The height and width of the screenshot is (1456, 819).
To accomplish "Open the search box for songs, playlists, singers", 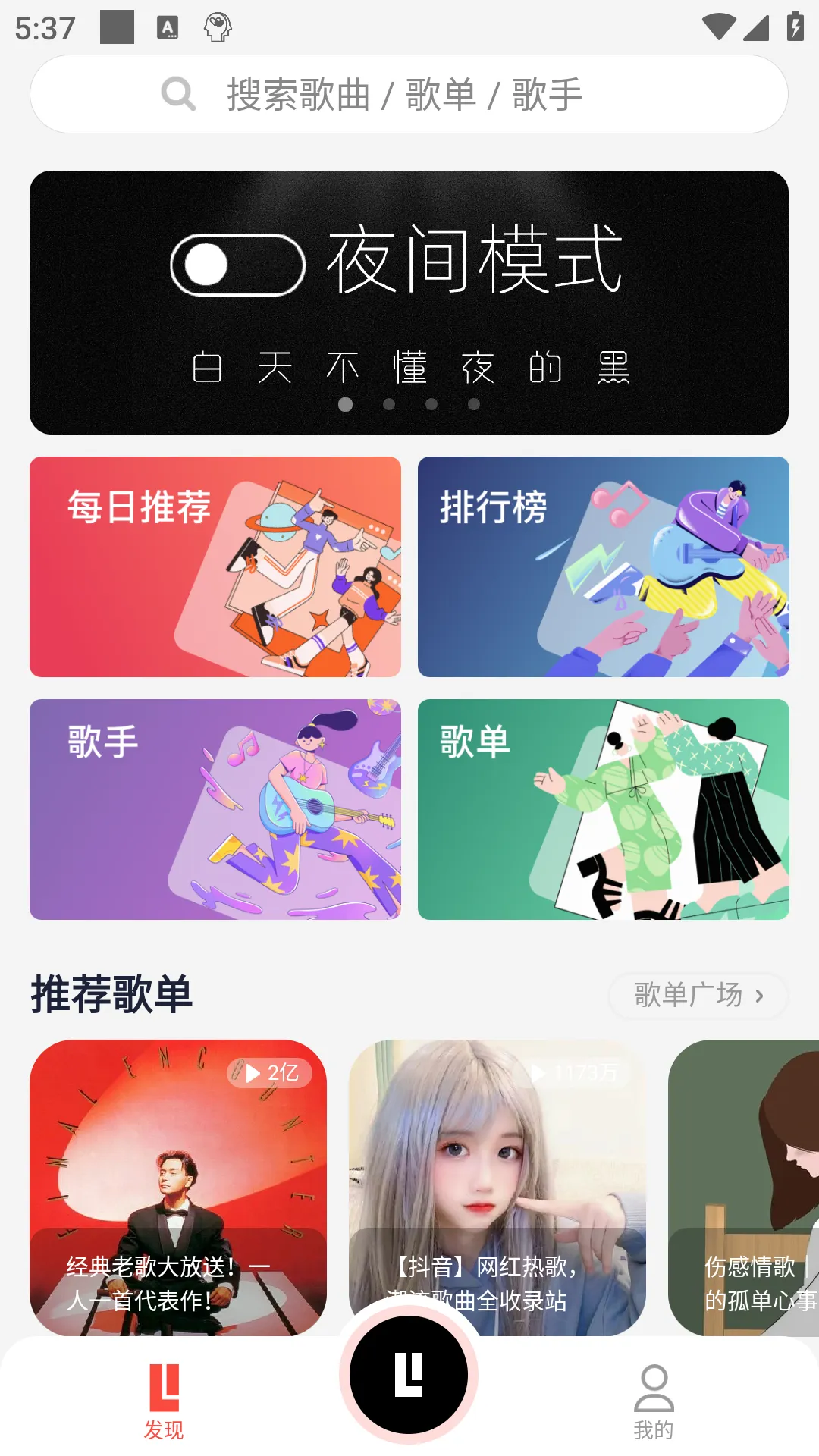I will (409, 95).
